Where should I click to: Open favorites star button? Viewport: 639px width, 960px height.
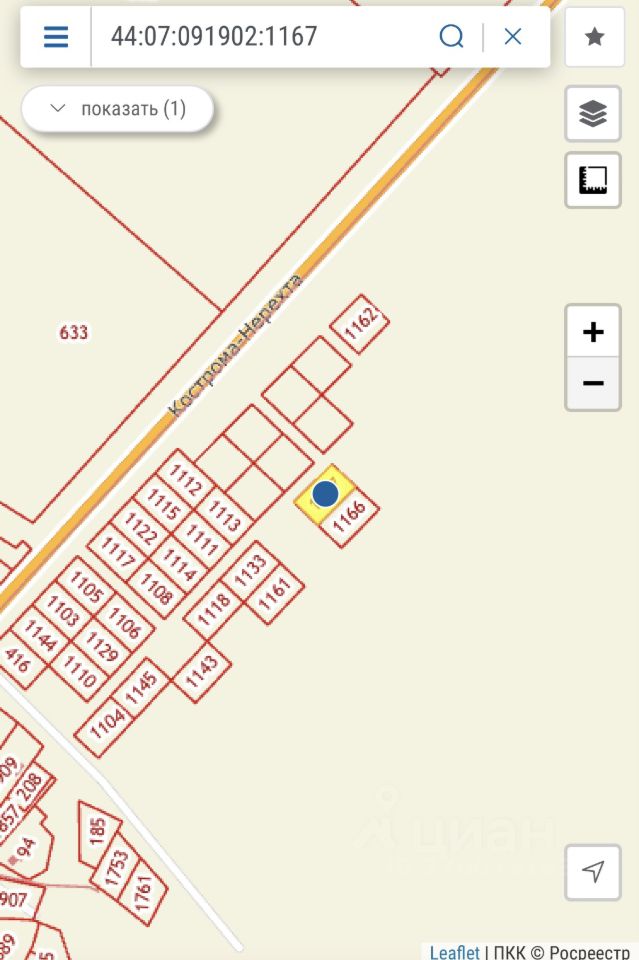tap(594, 37)
